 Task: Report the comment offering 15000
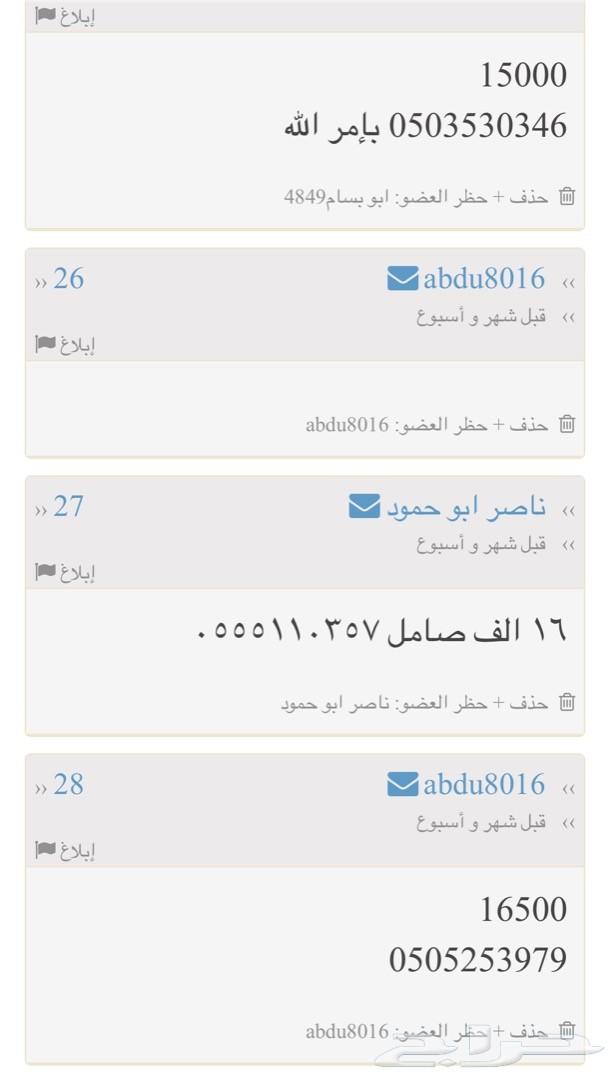[65, 15]
